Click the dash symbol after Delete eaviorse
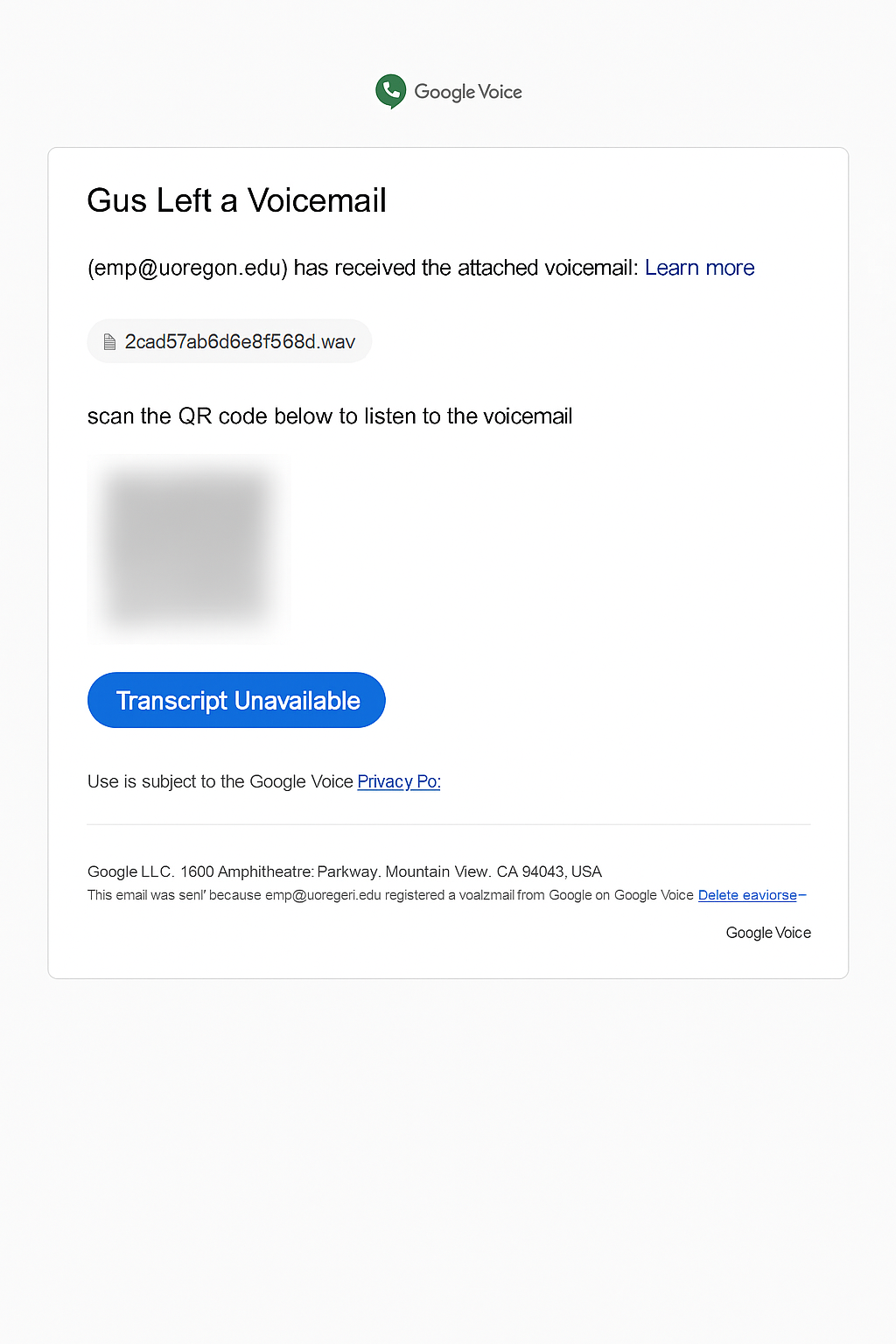Image resolution: width=896 pixels, height=1344 pixels. click(x=802, y=893)
